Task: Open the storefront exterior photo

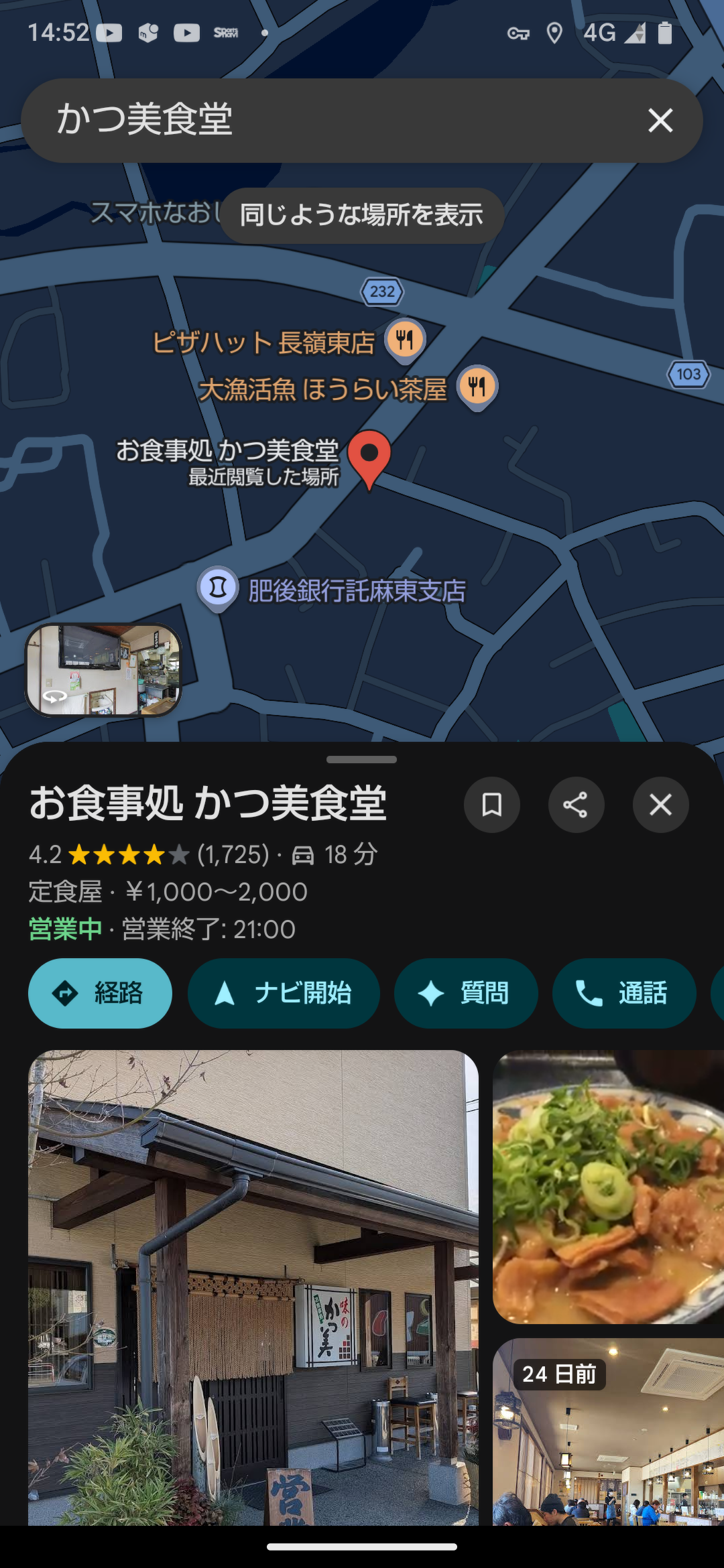Action: (x=253, y=1287)
